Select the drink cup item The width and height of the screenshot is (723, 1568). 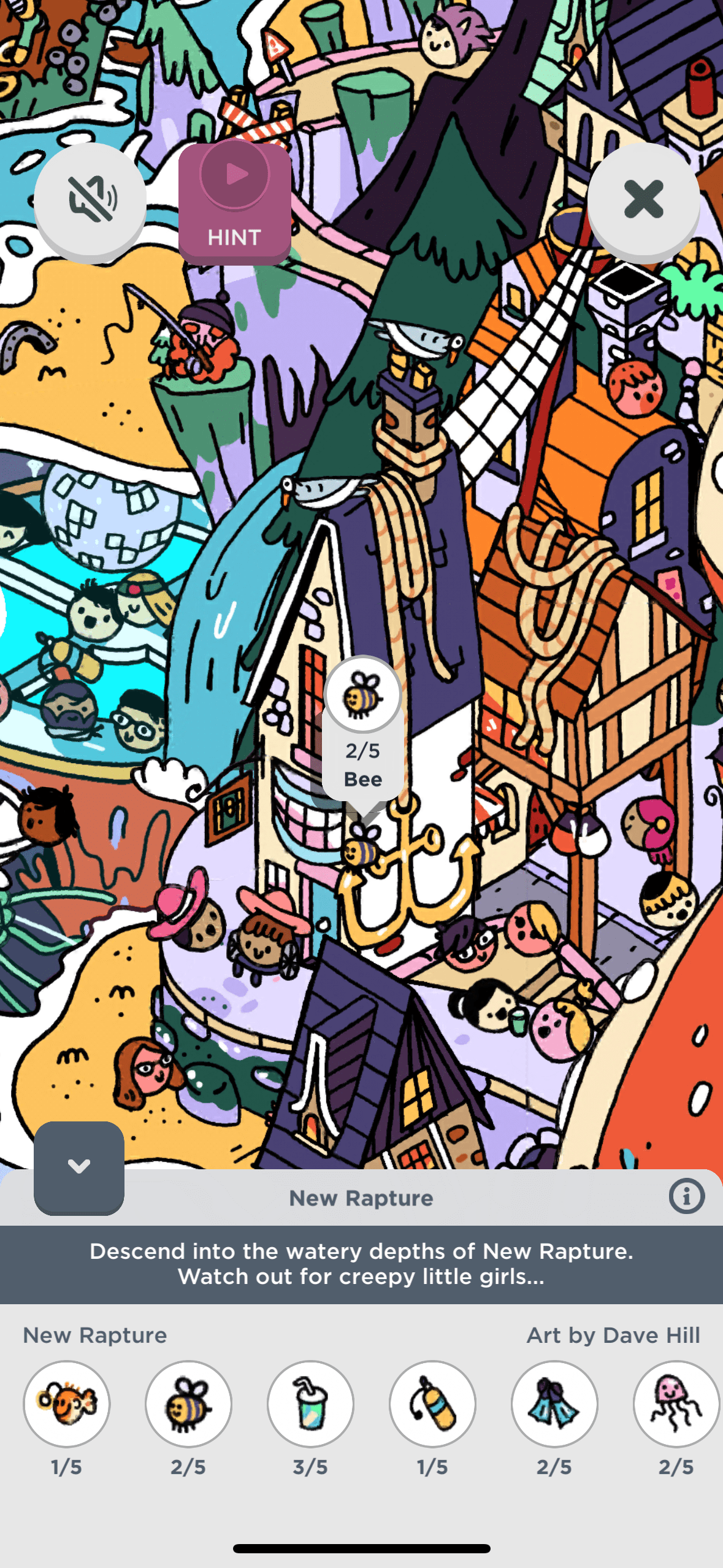(310, 1402)
